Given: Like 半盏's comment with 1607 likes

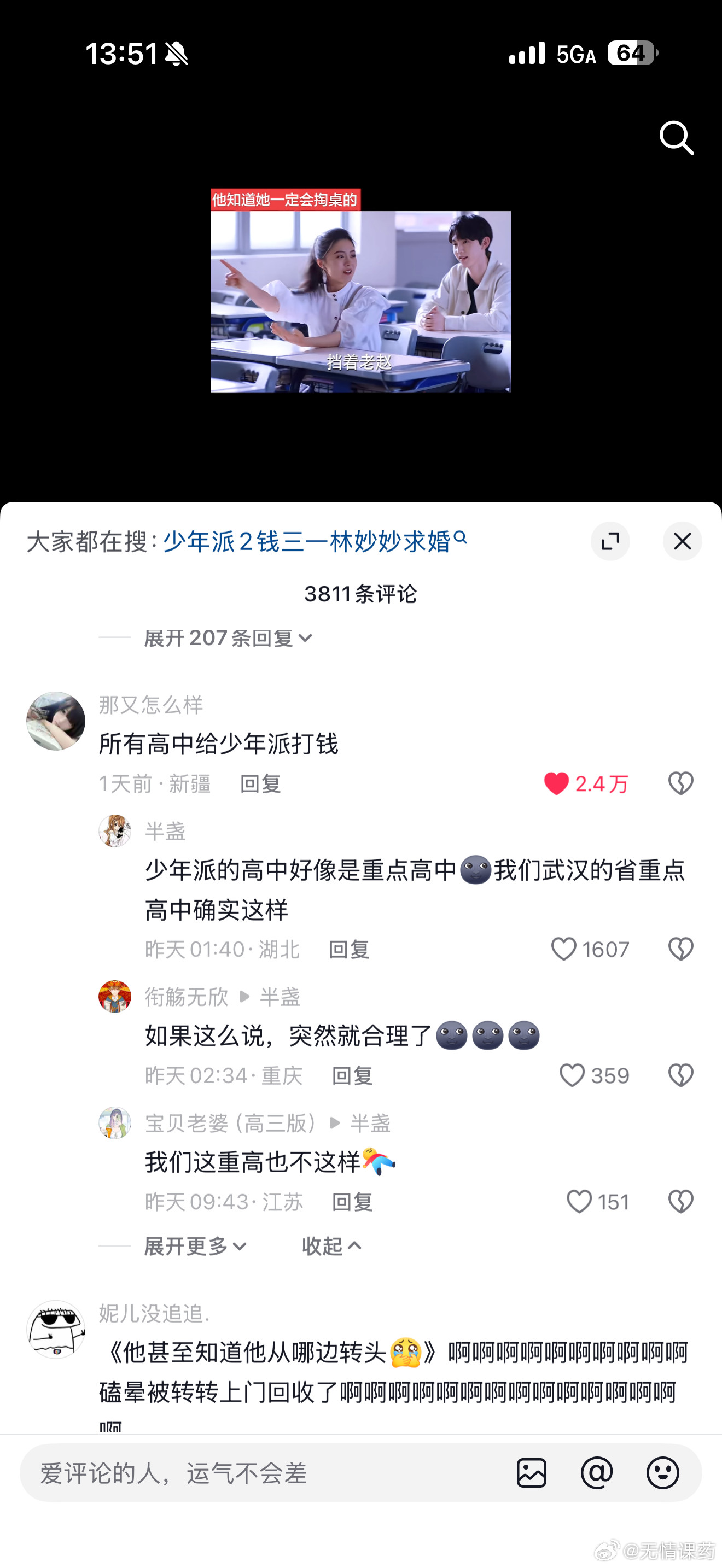Looking at the screenshot, I should (564, 949).
